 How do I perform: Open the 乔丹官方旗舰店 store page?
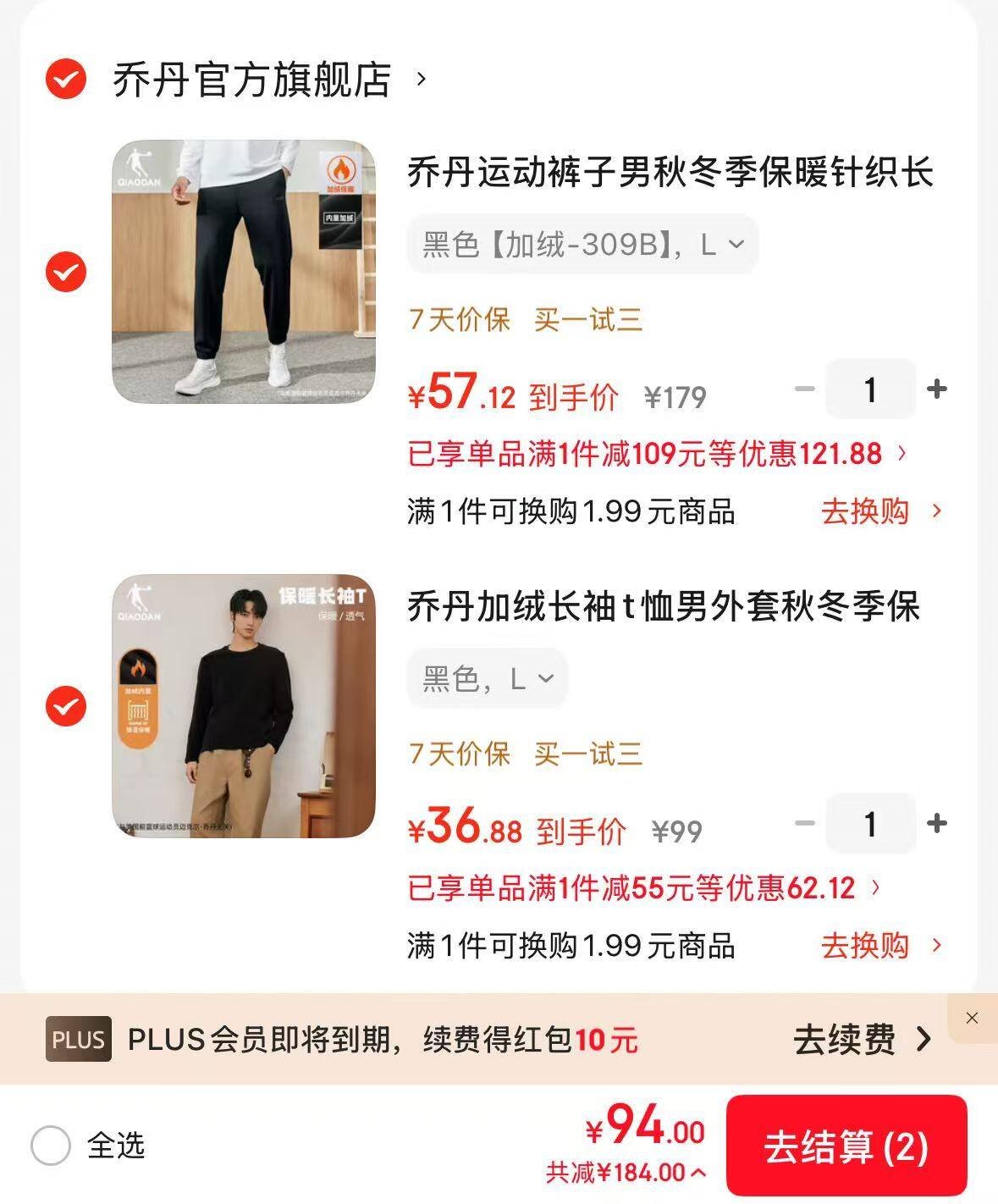pos(252,80)
